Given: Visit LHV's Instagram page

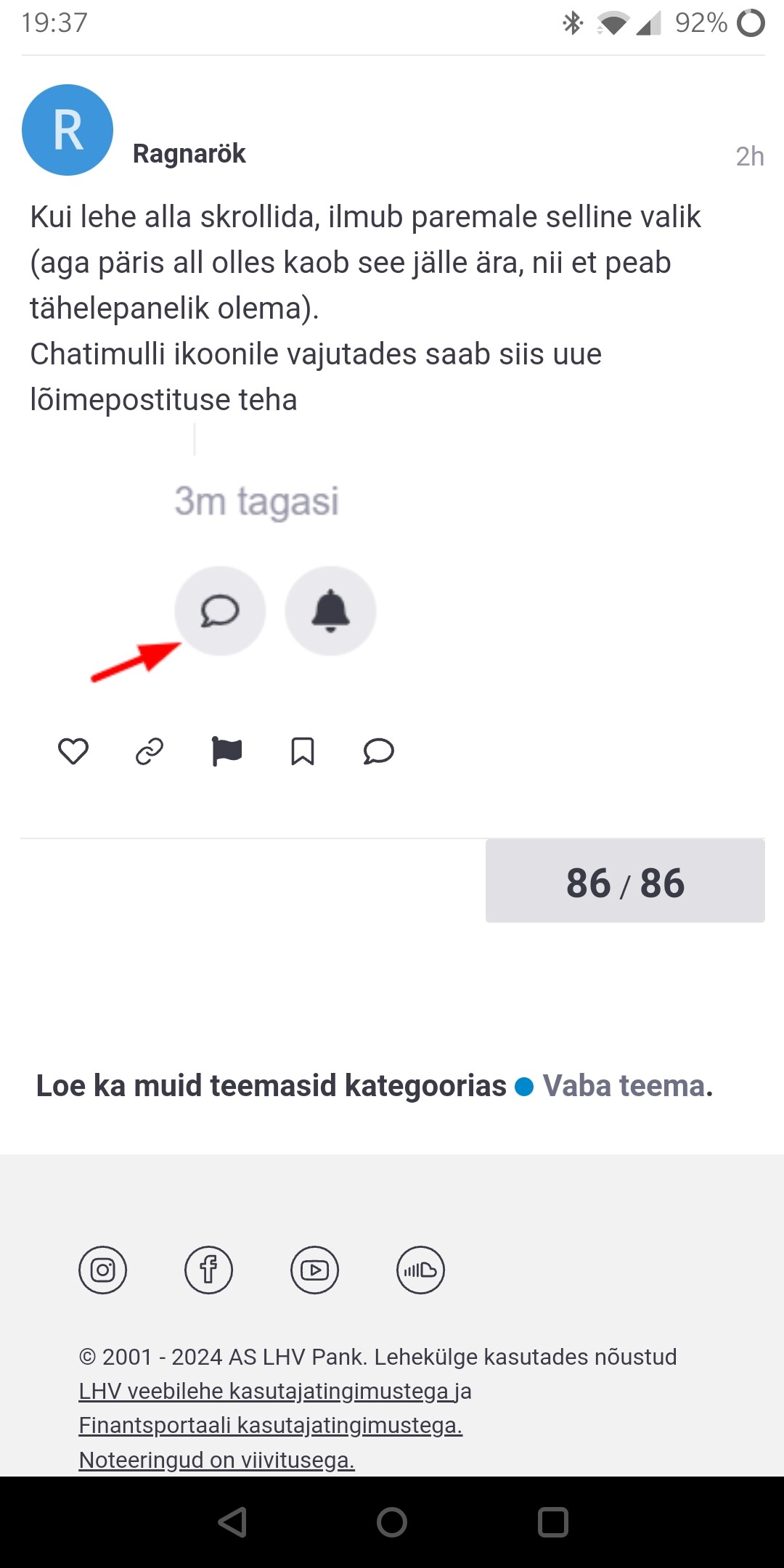Looking at the screenshot, I should click(103, 1270).
